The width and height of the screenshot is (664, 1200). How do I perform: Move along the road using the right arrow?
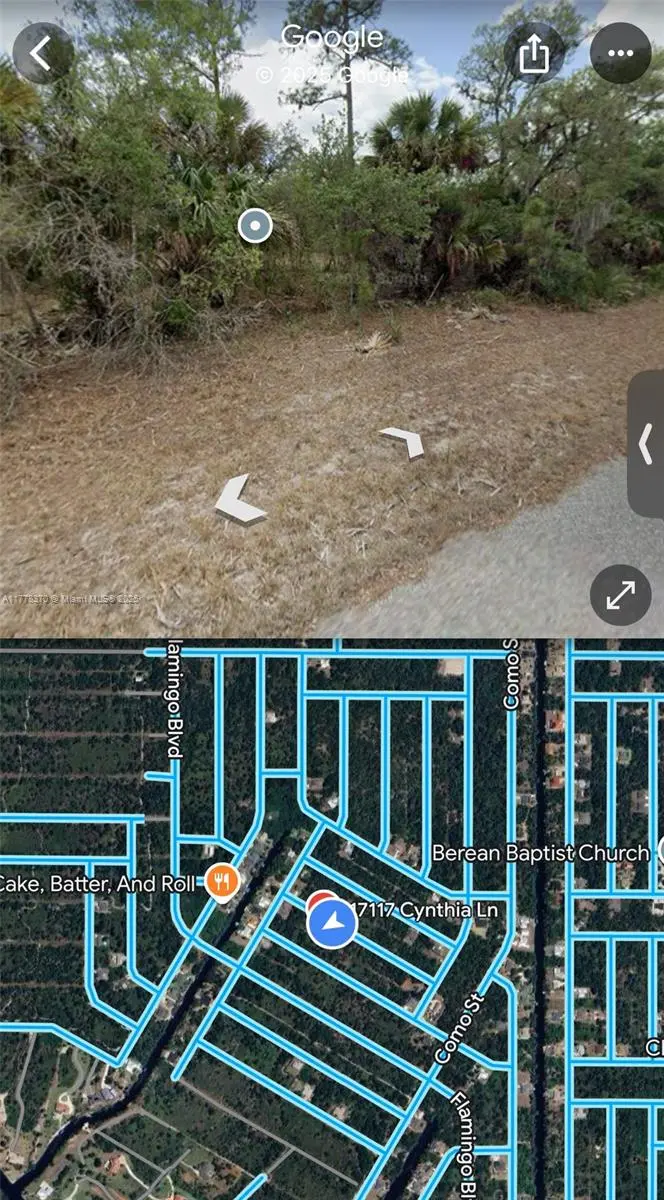tap(402, 440)
